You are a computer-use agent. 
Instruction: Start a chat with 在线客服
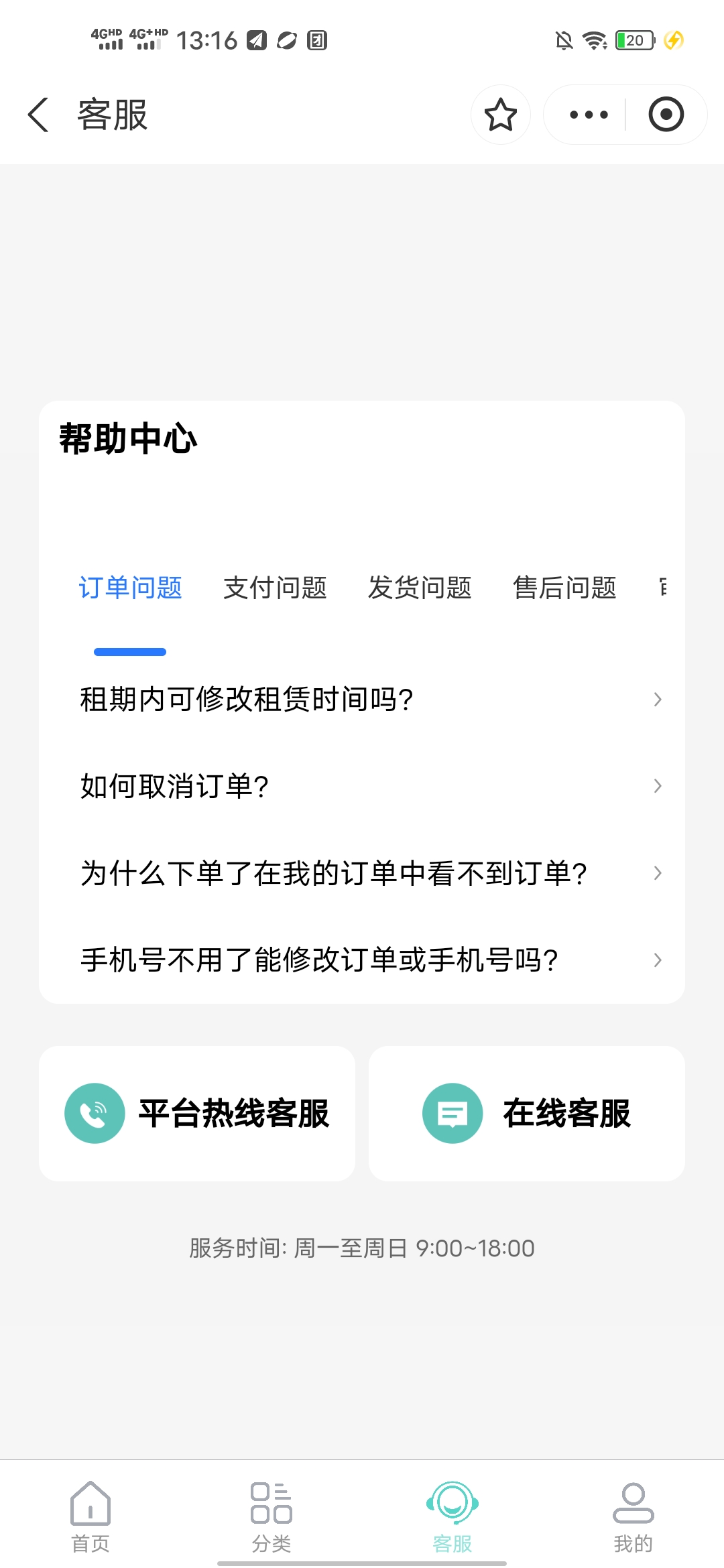point(527,1113)
